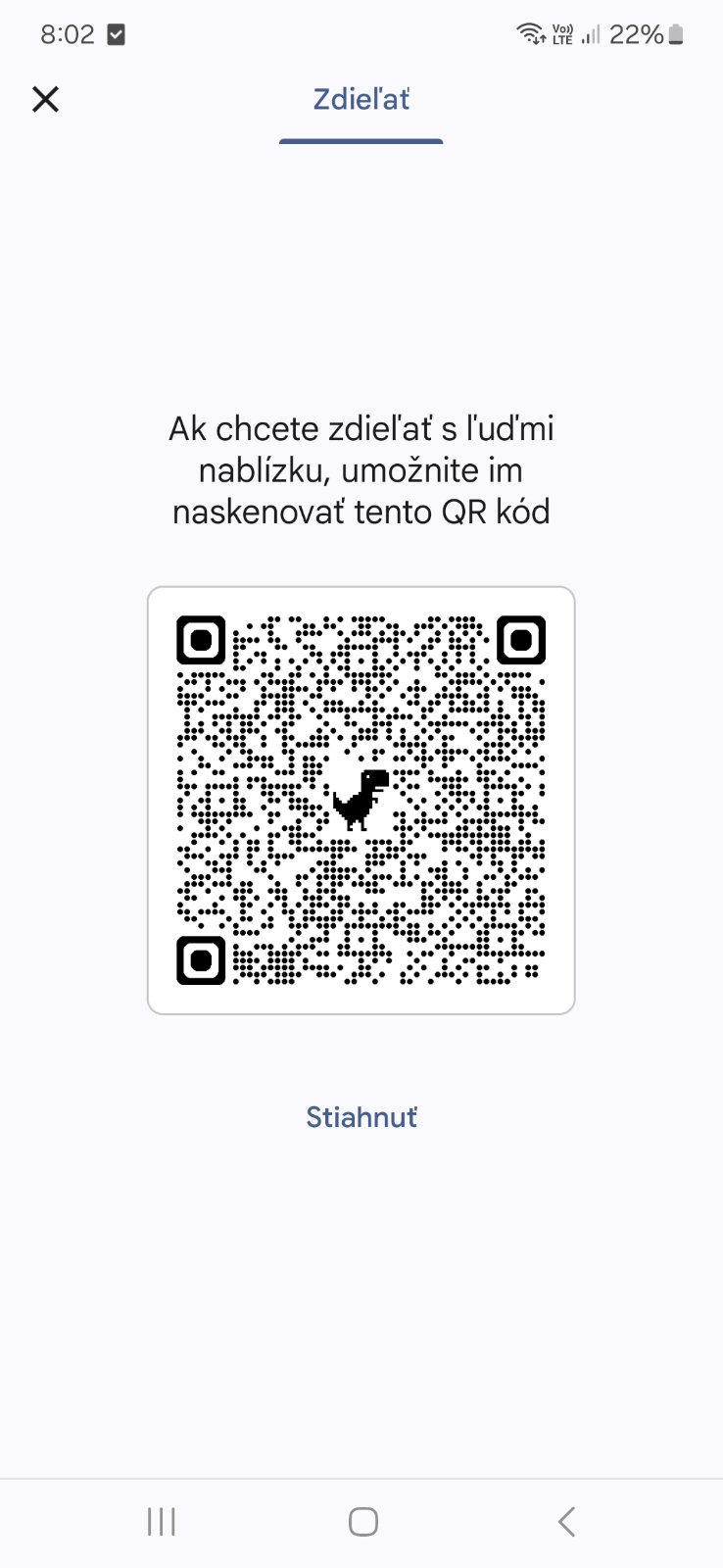723x1568 pixels.
Task: Select the Zdieľať tab
Action: click(x=361, y=100)
